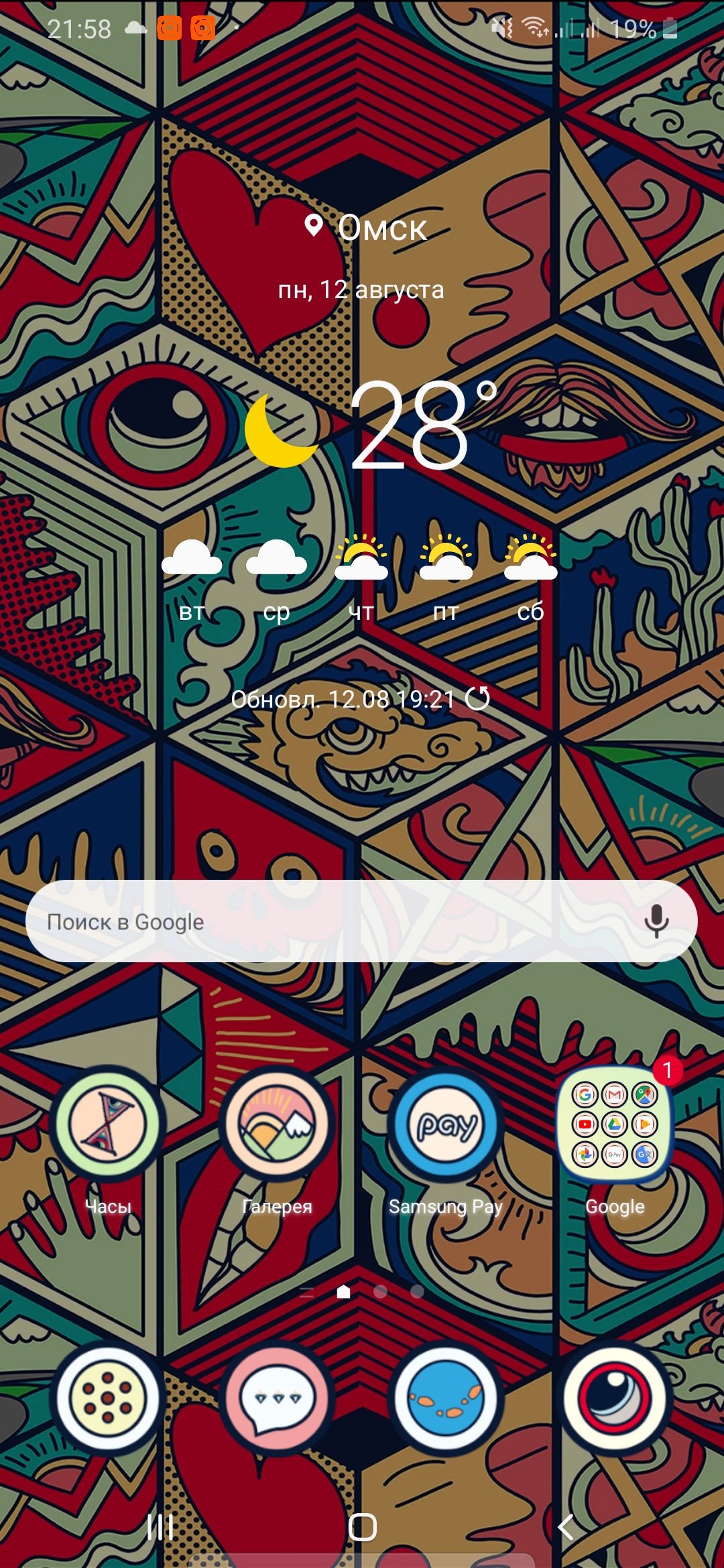Launch the camera app in the dock
This screenshot has width=724, height=1568.
615,1398
